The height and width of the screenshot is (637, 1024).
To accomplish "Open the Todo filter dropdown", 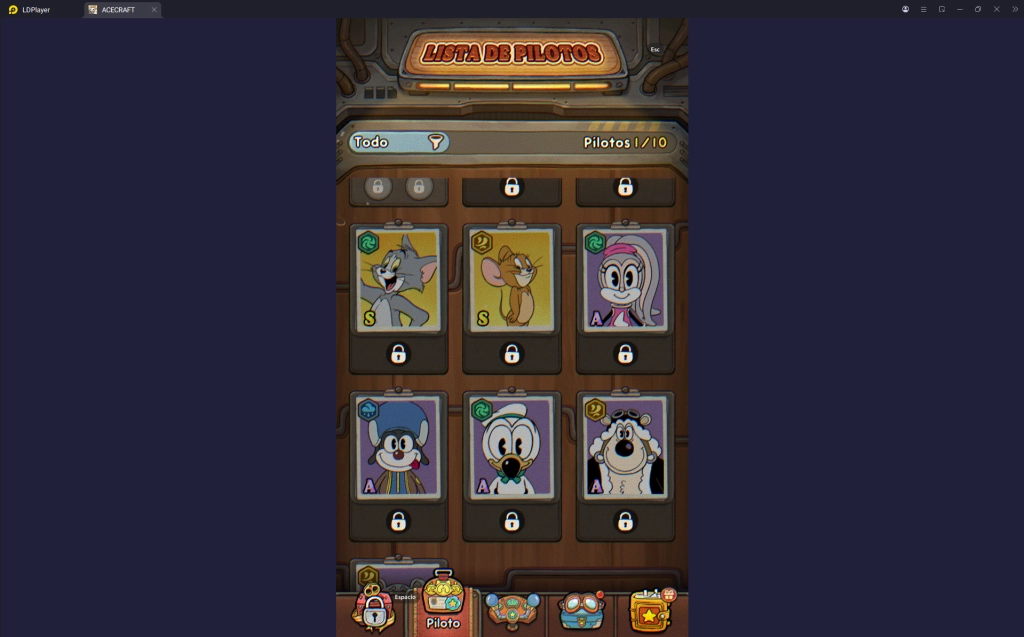I will (x=399, y=142).
